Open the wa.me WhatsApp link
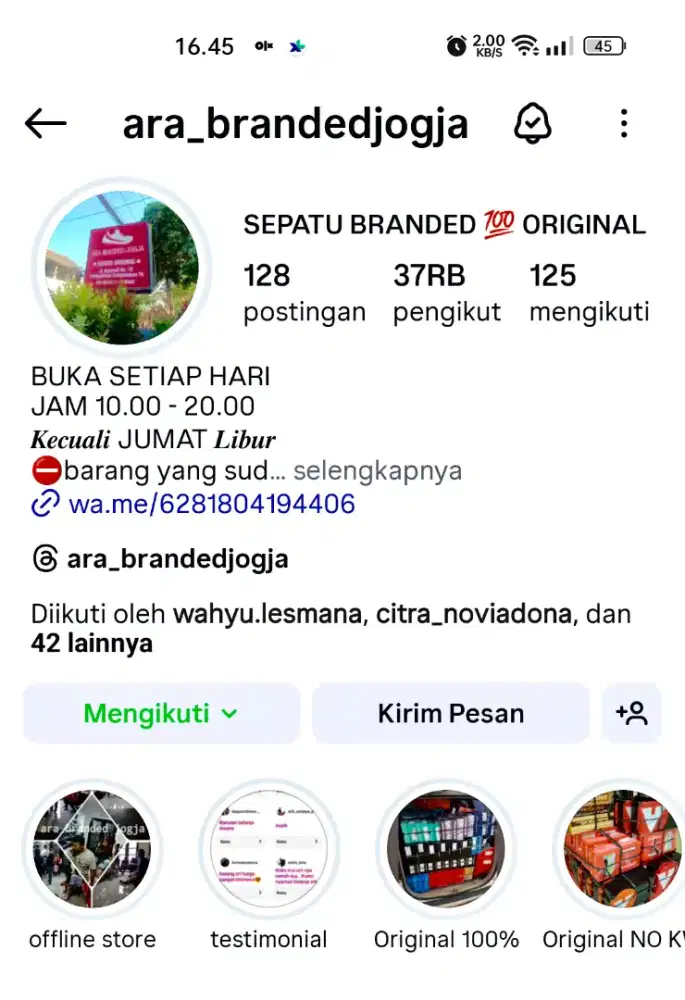685x1000 pixels. coord(210,503)
